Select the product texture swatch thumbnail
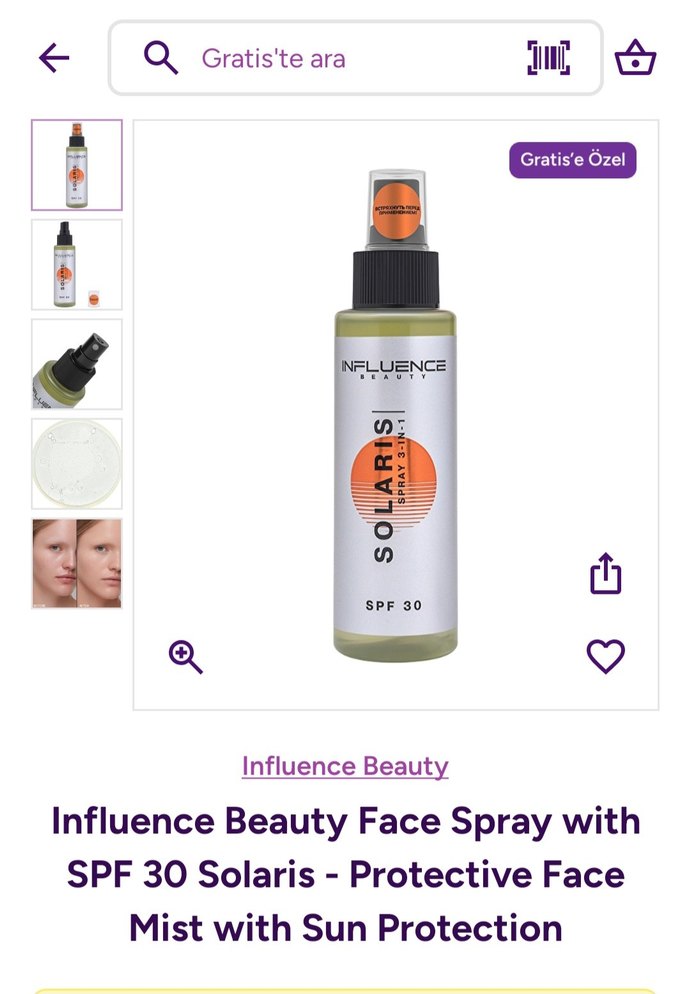The width and height of the screenshot is (690, 994). (x=77, y=464)
